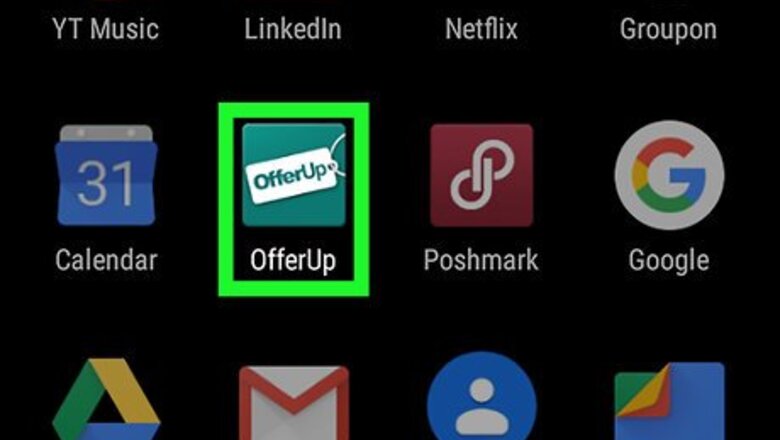Open the YT Music app
The height and width of the screenshot is (440, 780).
[x=106, y=28]
